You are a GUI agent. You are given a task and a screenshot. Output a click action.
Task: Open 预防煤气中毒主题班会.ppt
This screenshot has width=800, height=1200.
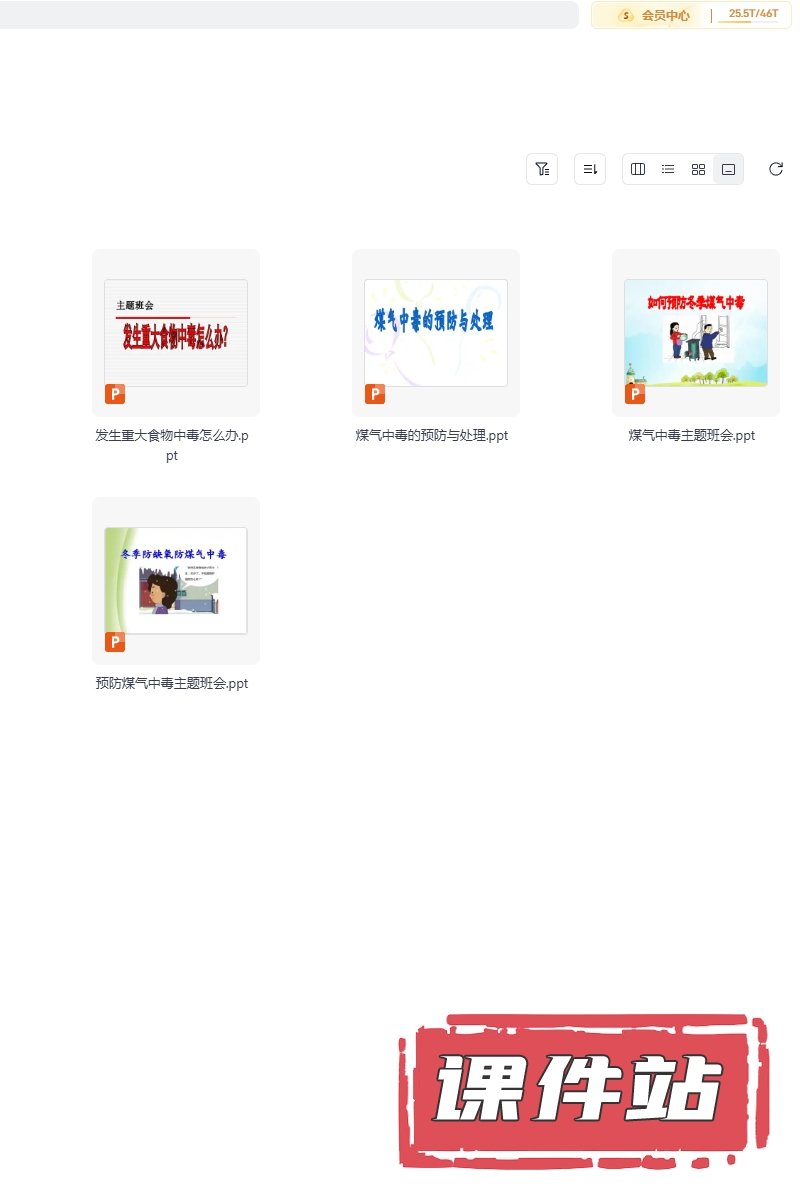coord(176,581)
